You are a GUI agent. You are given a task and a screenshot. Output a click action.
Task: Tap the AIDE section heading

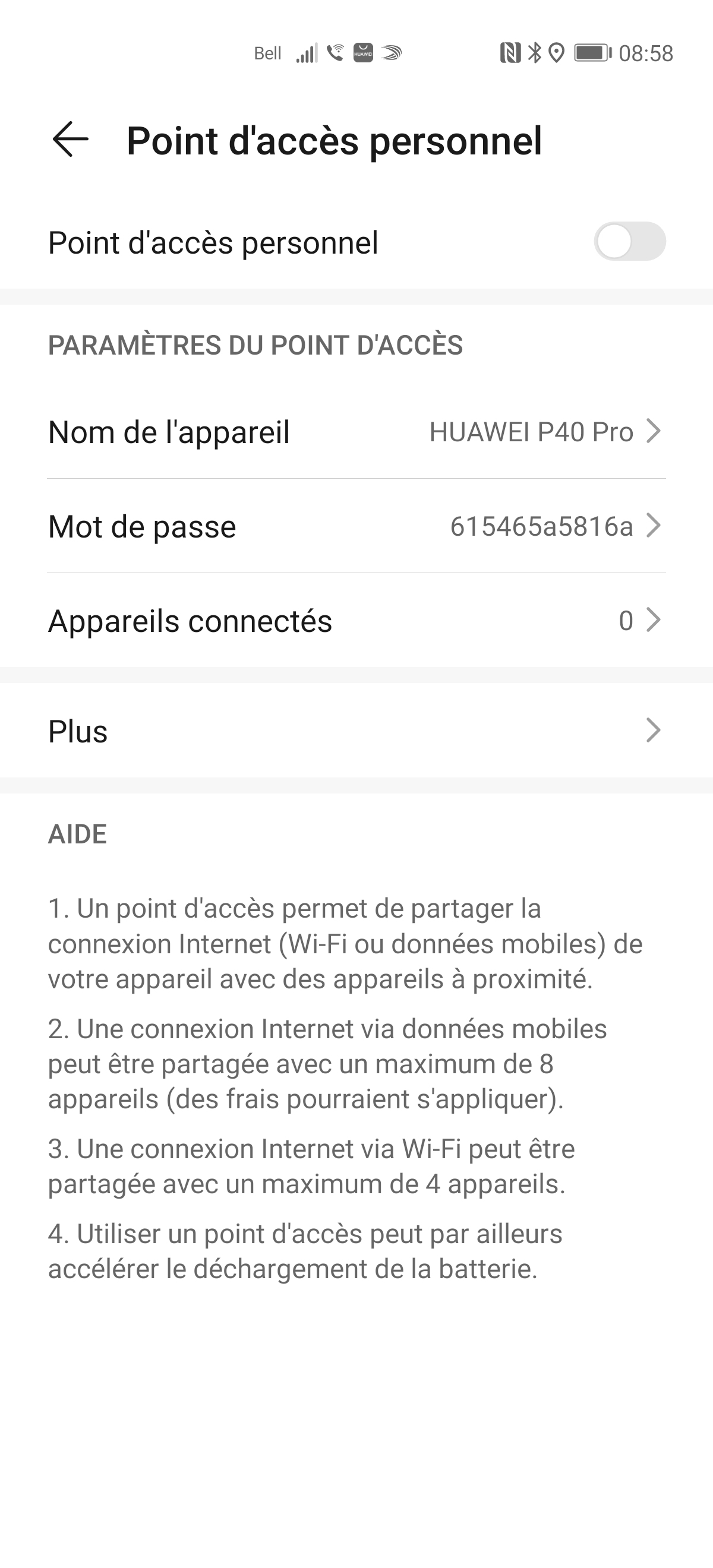point(77,833)
